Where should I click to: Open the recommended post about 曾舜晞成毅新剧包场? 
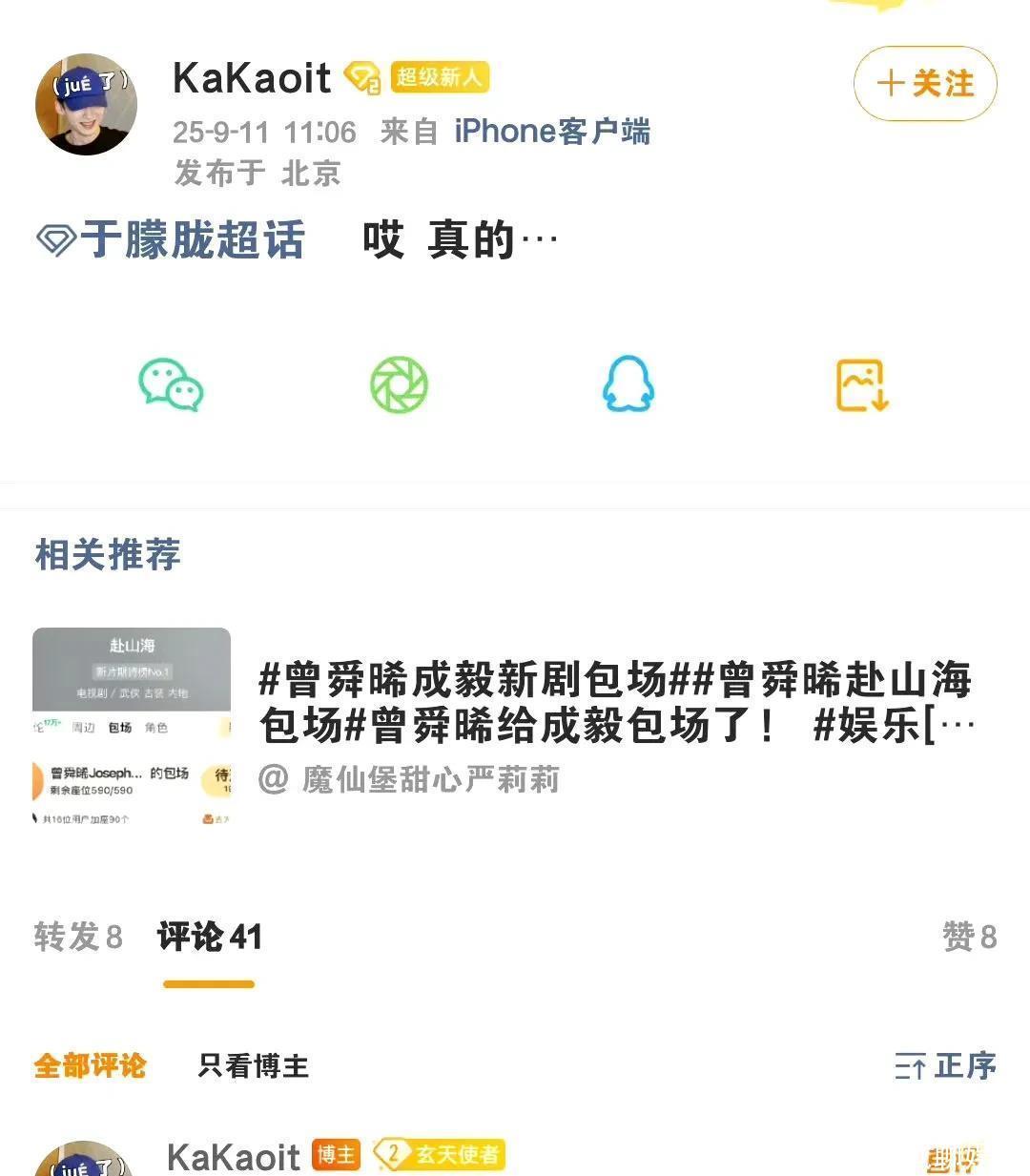pos(614,704)
